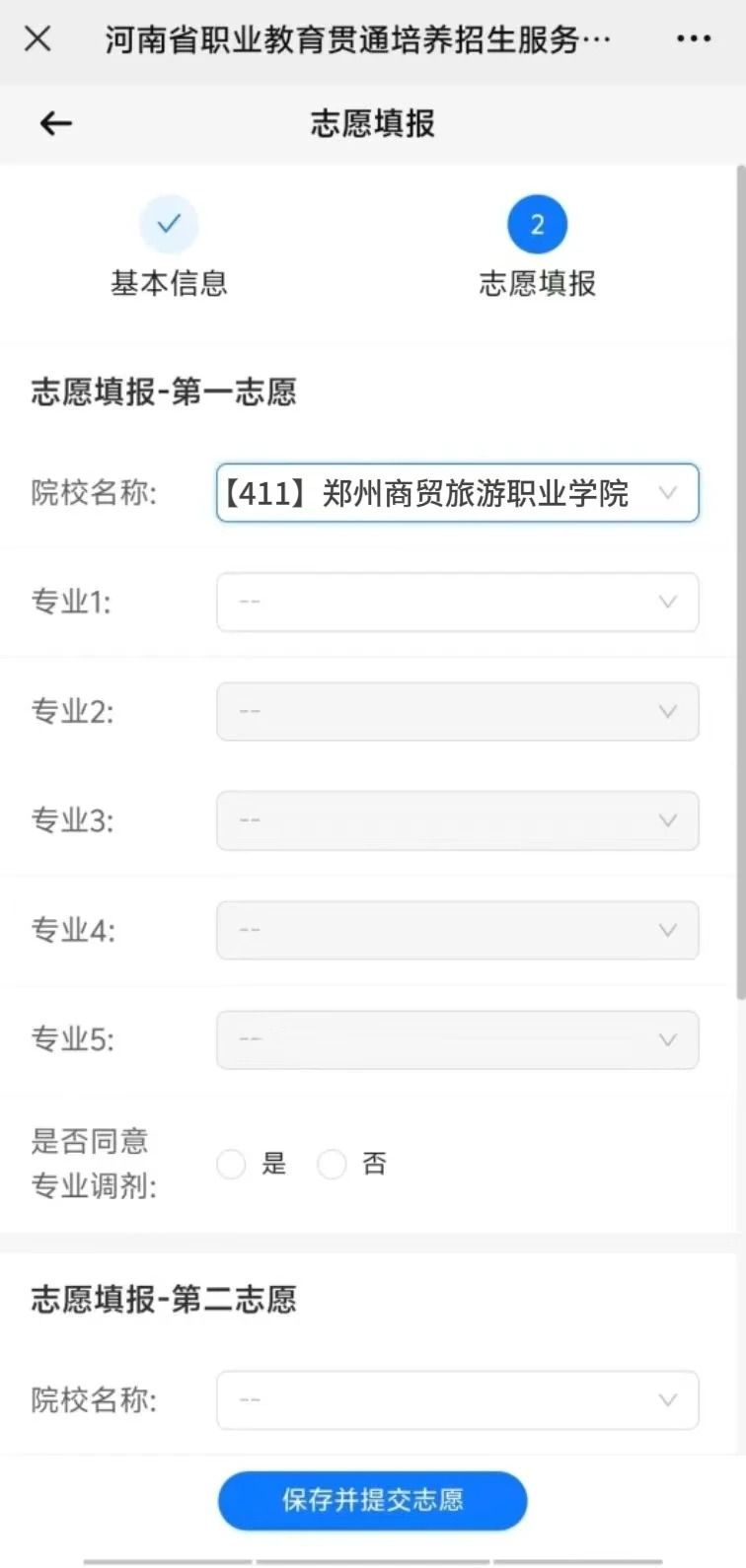The width and height of the screenshot is (746, 1568).
Task: Open the 专业2 dropdown
Action: [x=457, y=711]
